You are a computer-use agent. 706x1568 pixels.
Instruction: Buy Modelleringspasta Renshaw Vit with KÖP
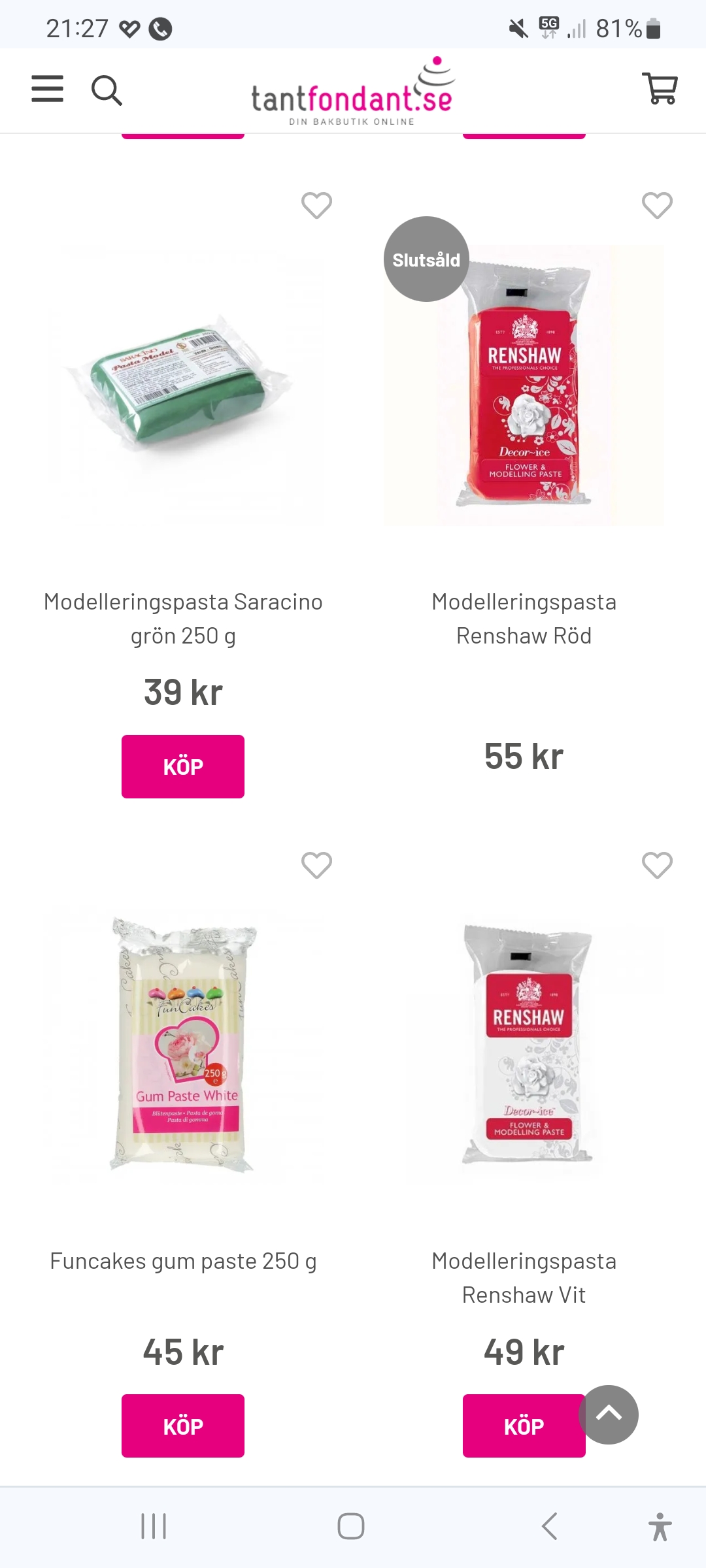[x=516, y=1426]
